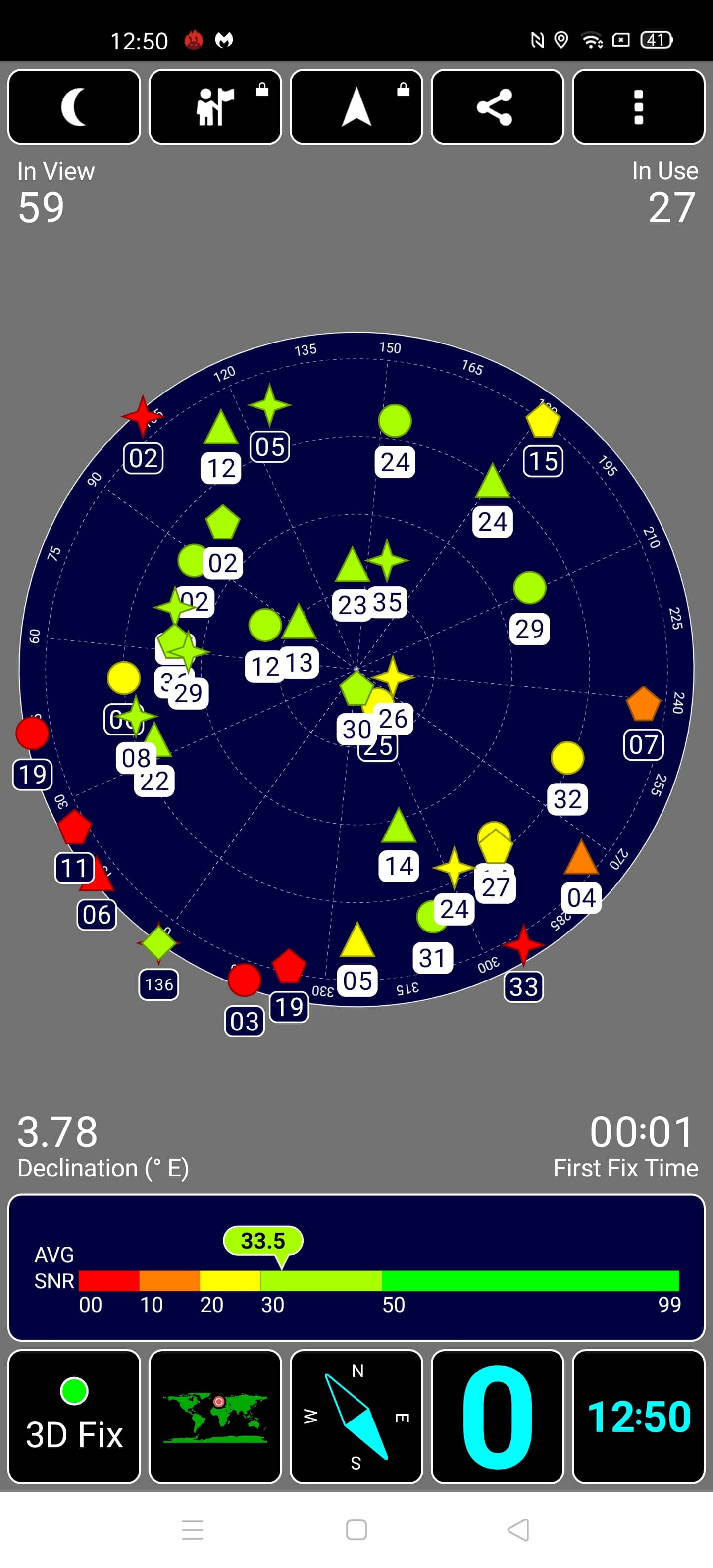Open the world map tile

pos(215,1417)
